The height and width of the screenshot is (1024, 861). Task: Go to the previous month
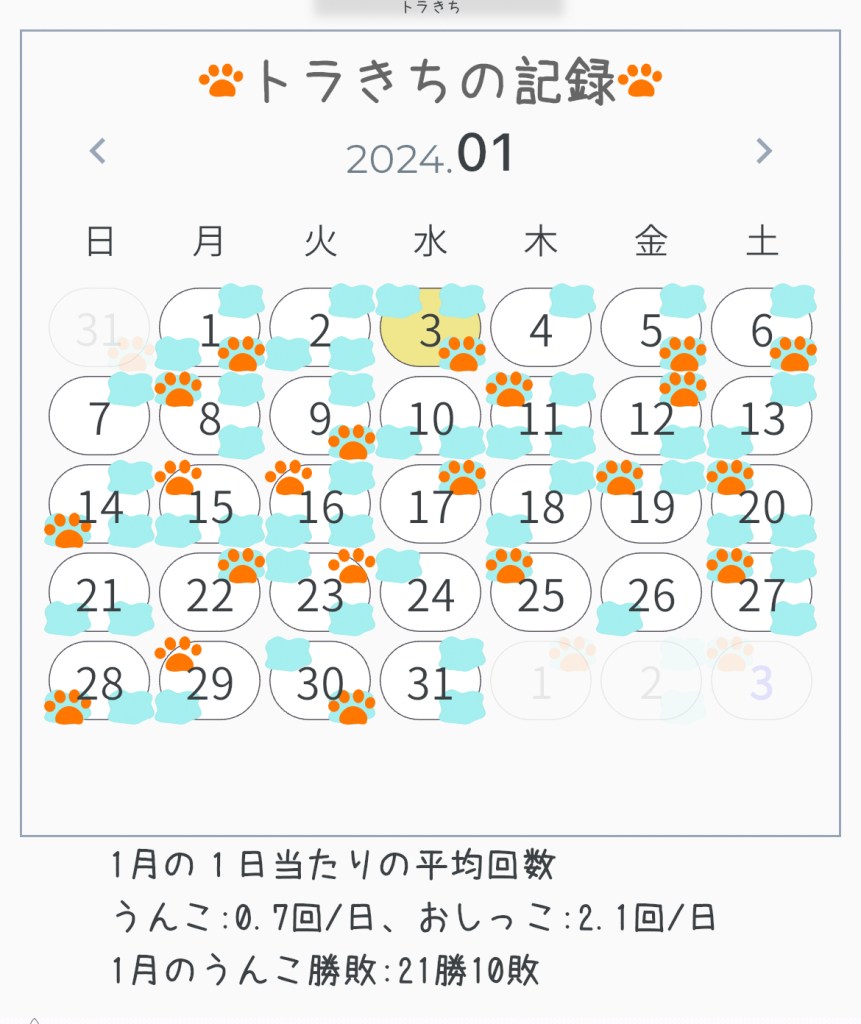click(97, 152)
